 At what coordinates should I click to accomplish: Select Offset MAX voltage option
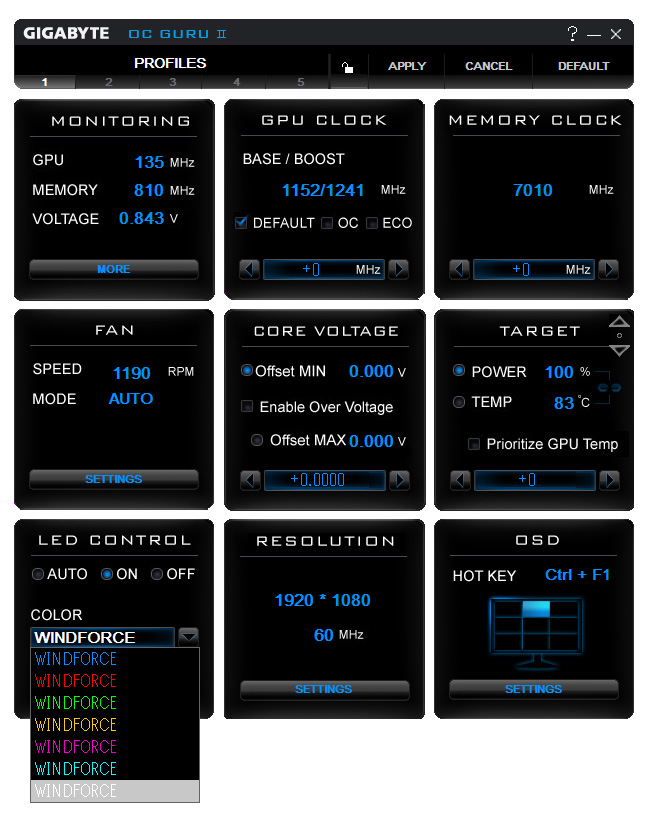(x=257, y=440)
